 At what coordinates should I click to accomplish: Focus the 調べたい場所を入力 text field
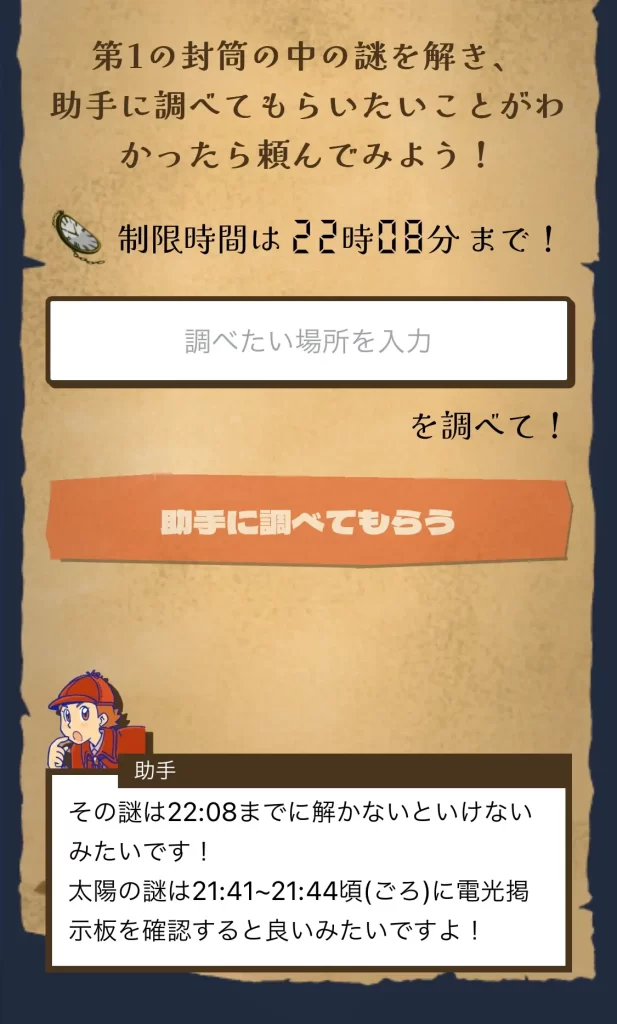308,342
